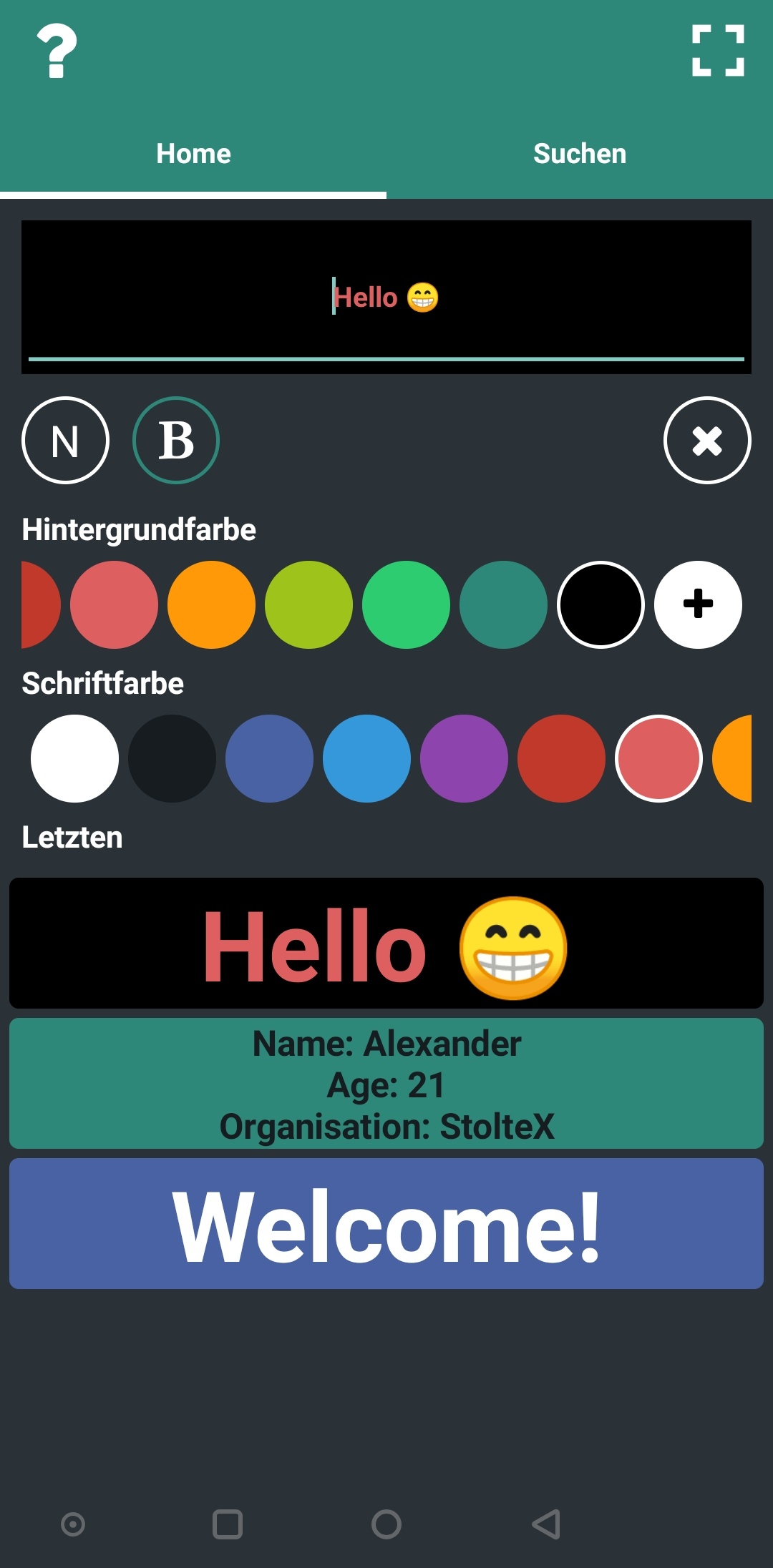Switch to the Suchen tab
Image resolution: width=773 pixels, height=1568 pixels.
click(580, 154)
